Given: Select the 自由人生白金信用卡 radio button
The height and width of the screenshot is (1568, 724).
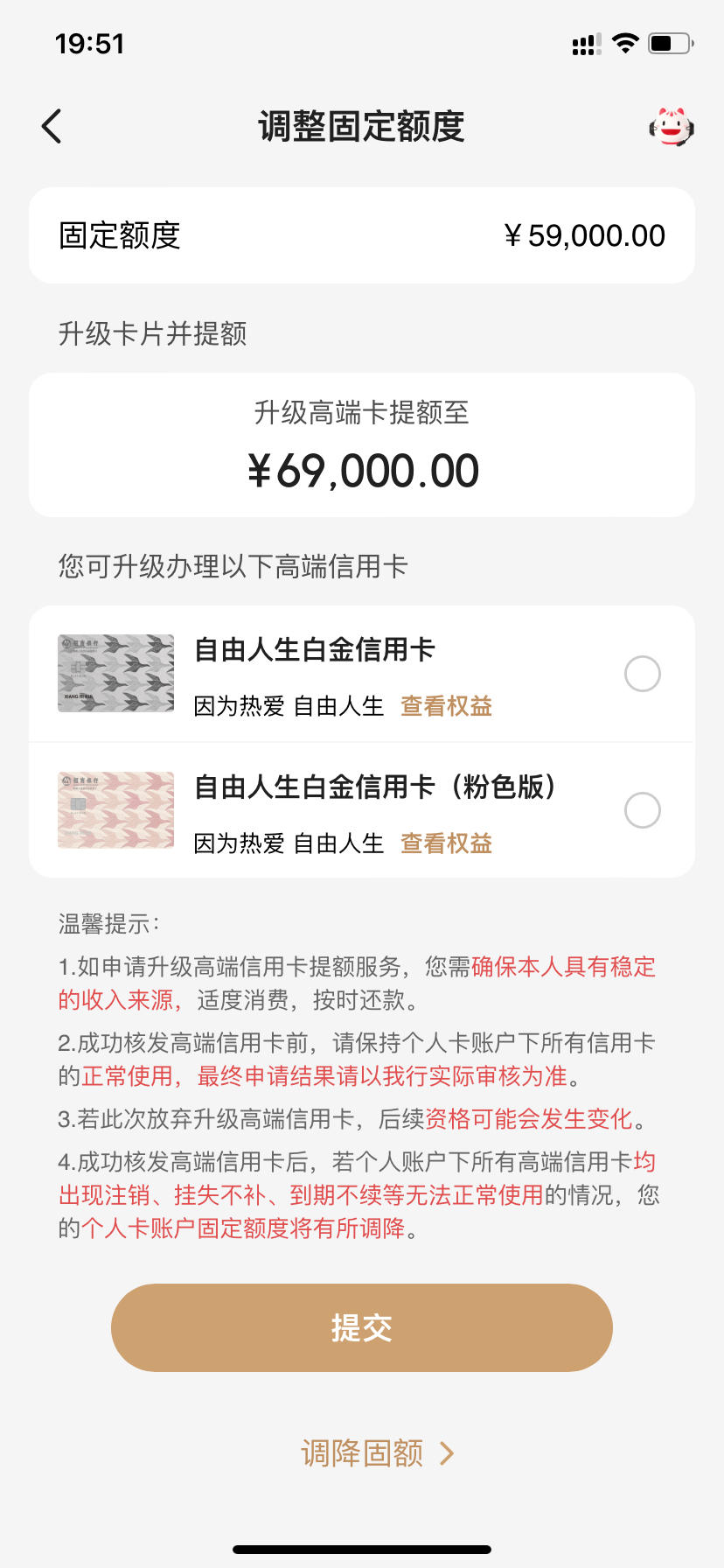Looking at the screenshot, I should click(643, 674).
